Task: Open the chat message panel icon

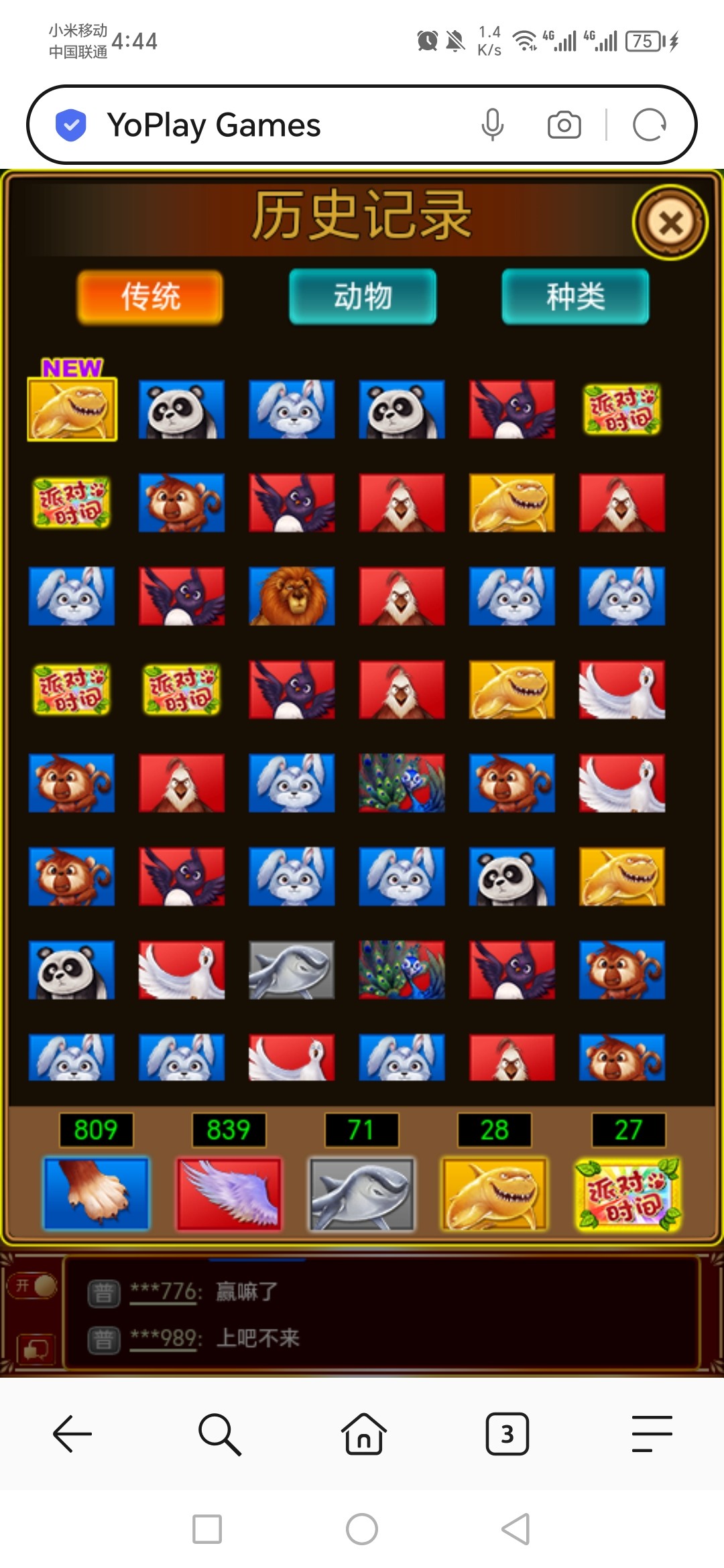Action: point(35,1347)
